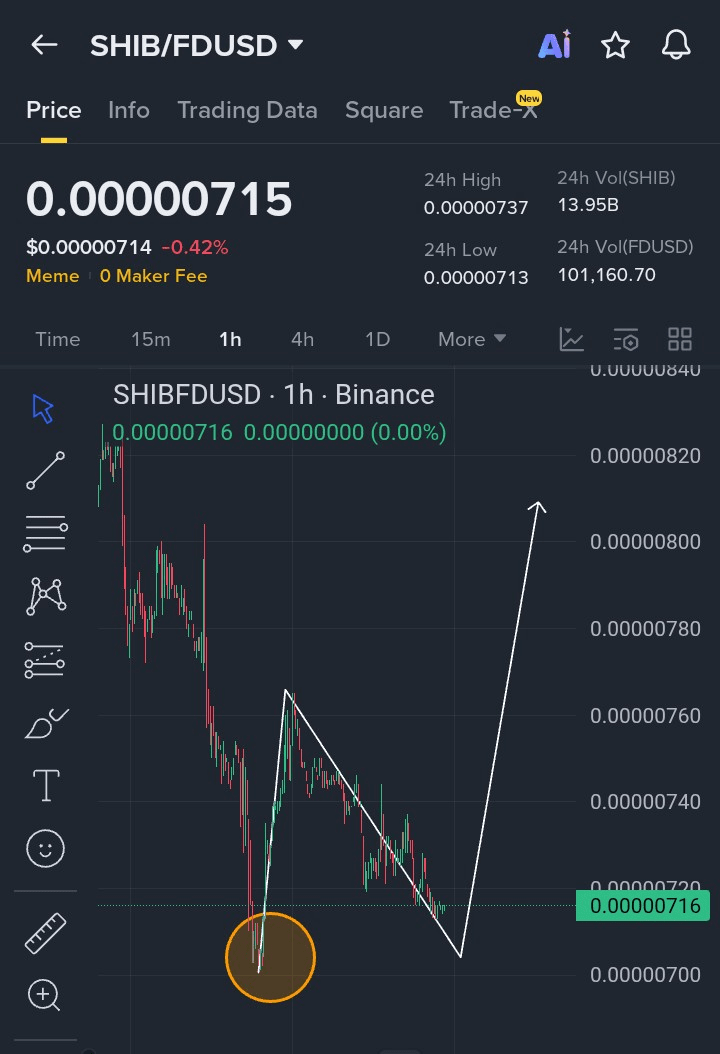720x1054 pixels.
Task: Choose the trend line drawing tool
Action: tap(46, 471)
